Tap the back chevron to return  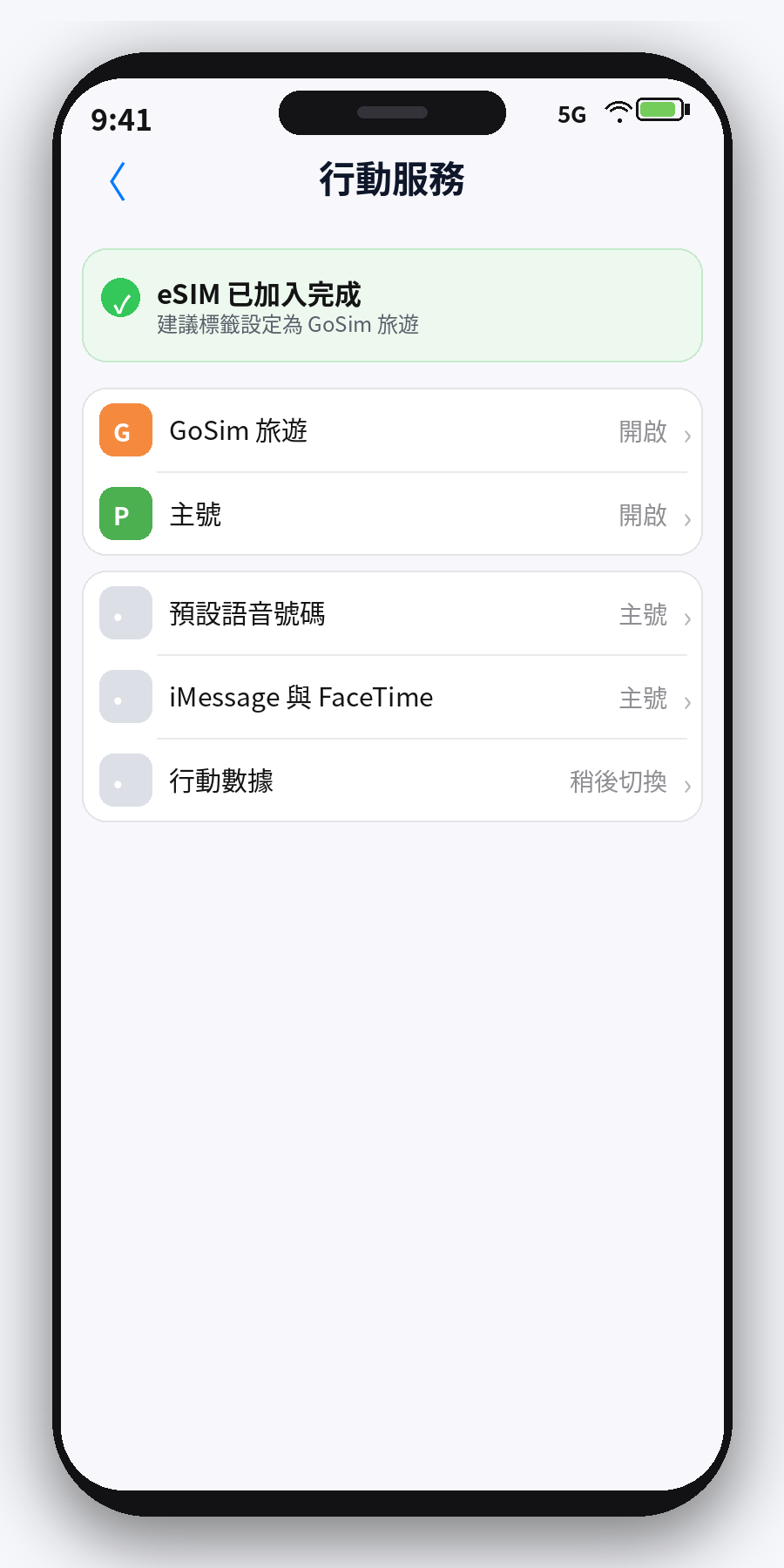click(x=118, y=181)
